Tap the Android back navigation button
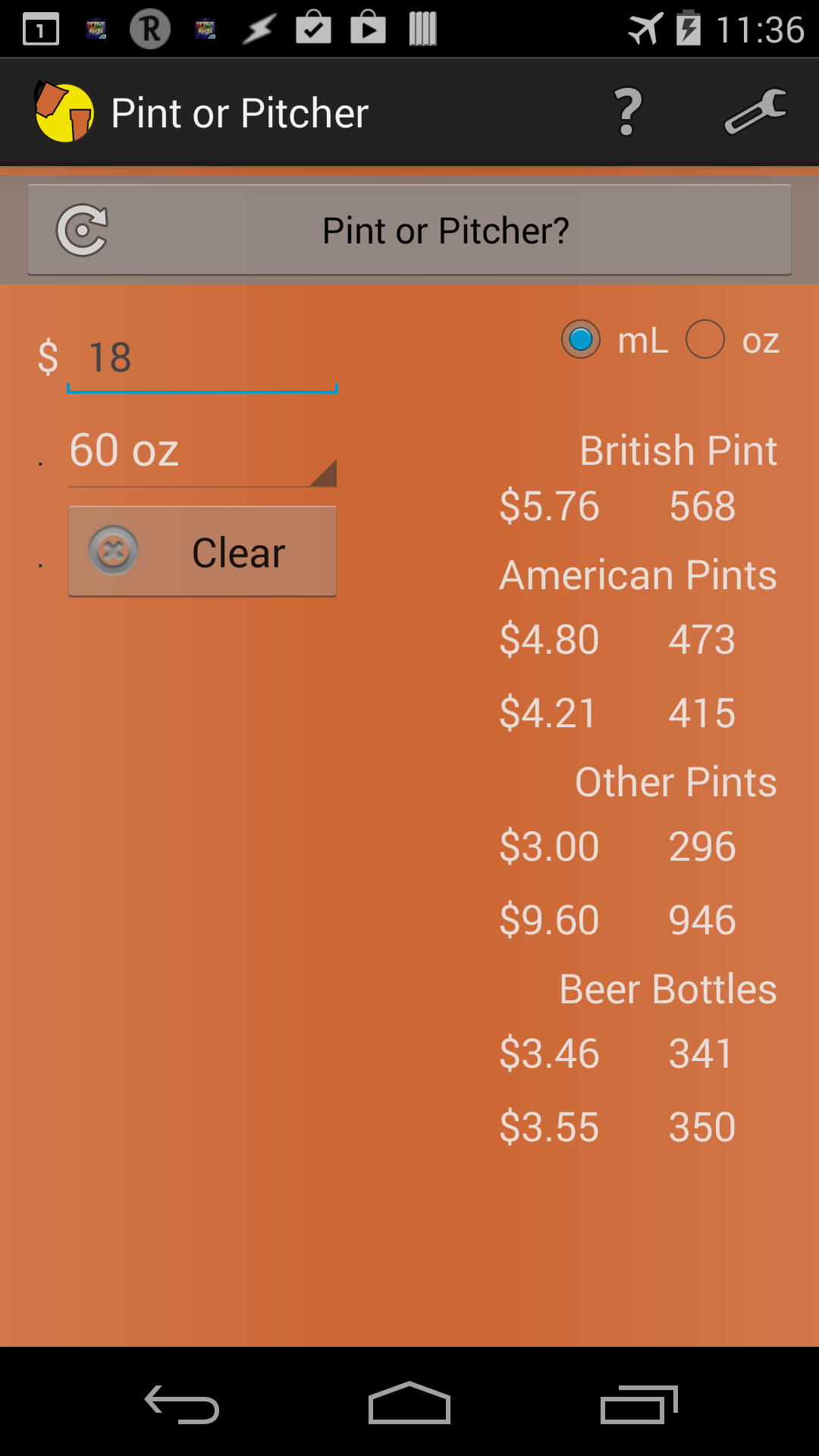 click(x=182, y=1401)
